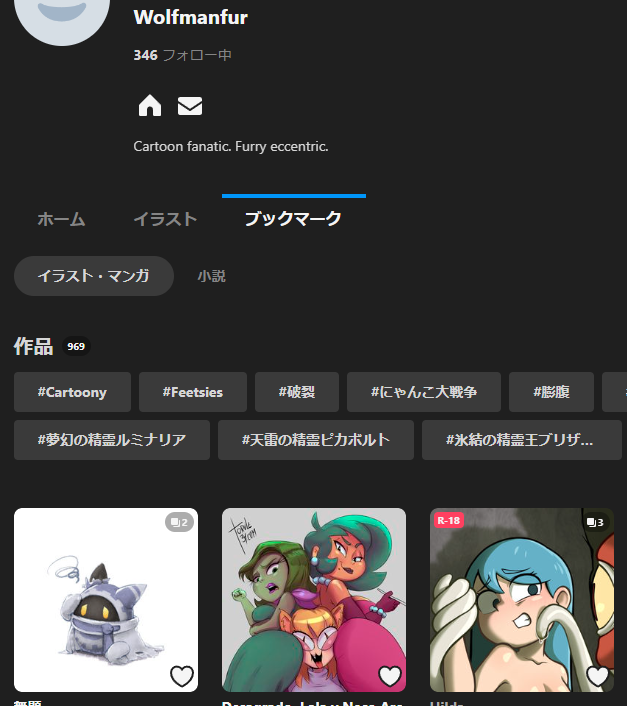This screenshot has width=627, height=706.
Task: Filter by #氷結の精霊王ブリザ... tag
Action: [521, 440]
